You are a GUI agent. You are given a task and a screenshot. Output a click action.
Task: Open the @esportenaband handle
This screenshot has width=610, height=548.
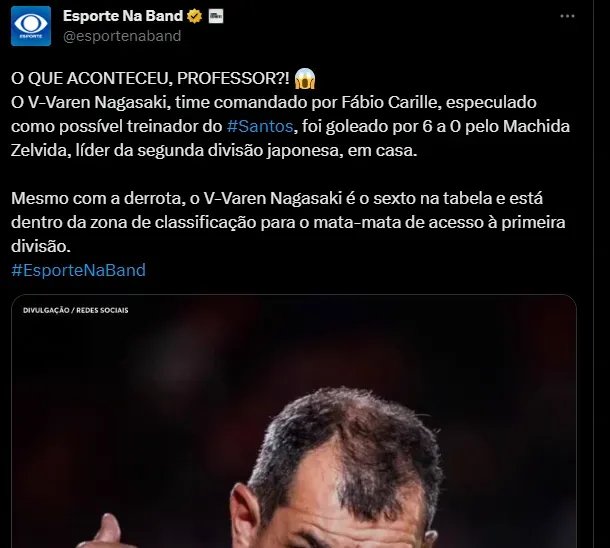tap(122, 36)
